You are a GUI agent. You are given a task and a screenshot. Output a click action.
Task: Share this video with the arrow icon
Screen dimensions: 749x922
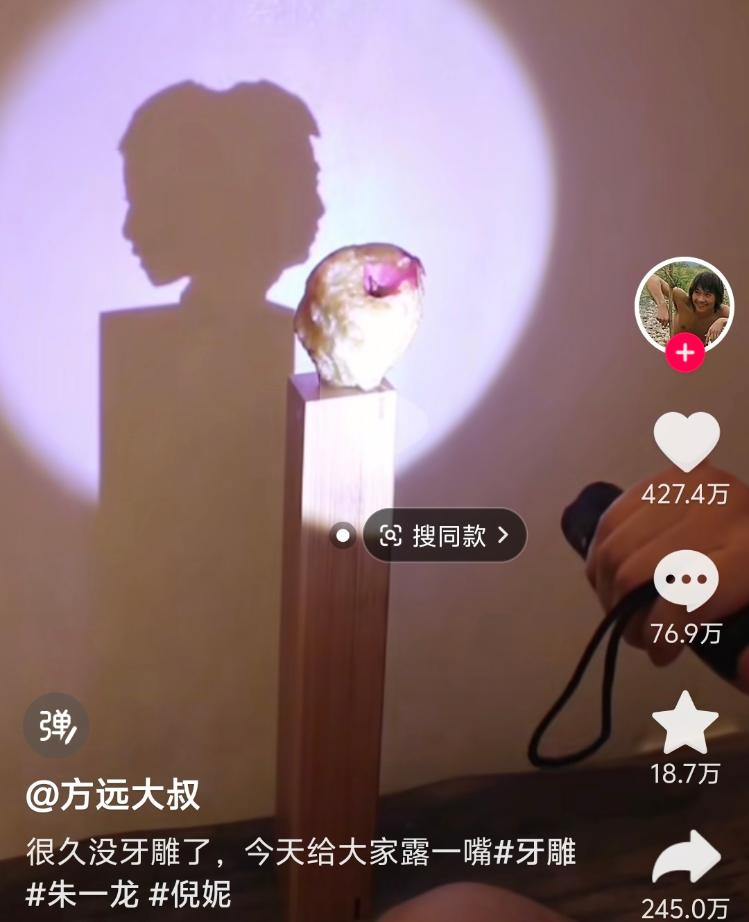tap(686, 858)
